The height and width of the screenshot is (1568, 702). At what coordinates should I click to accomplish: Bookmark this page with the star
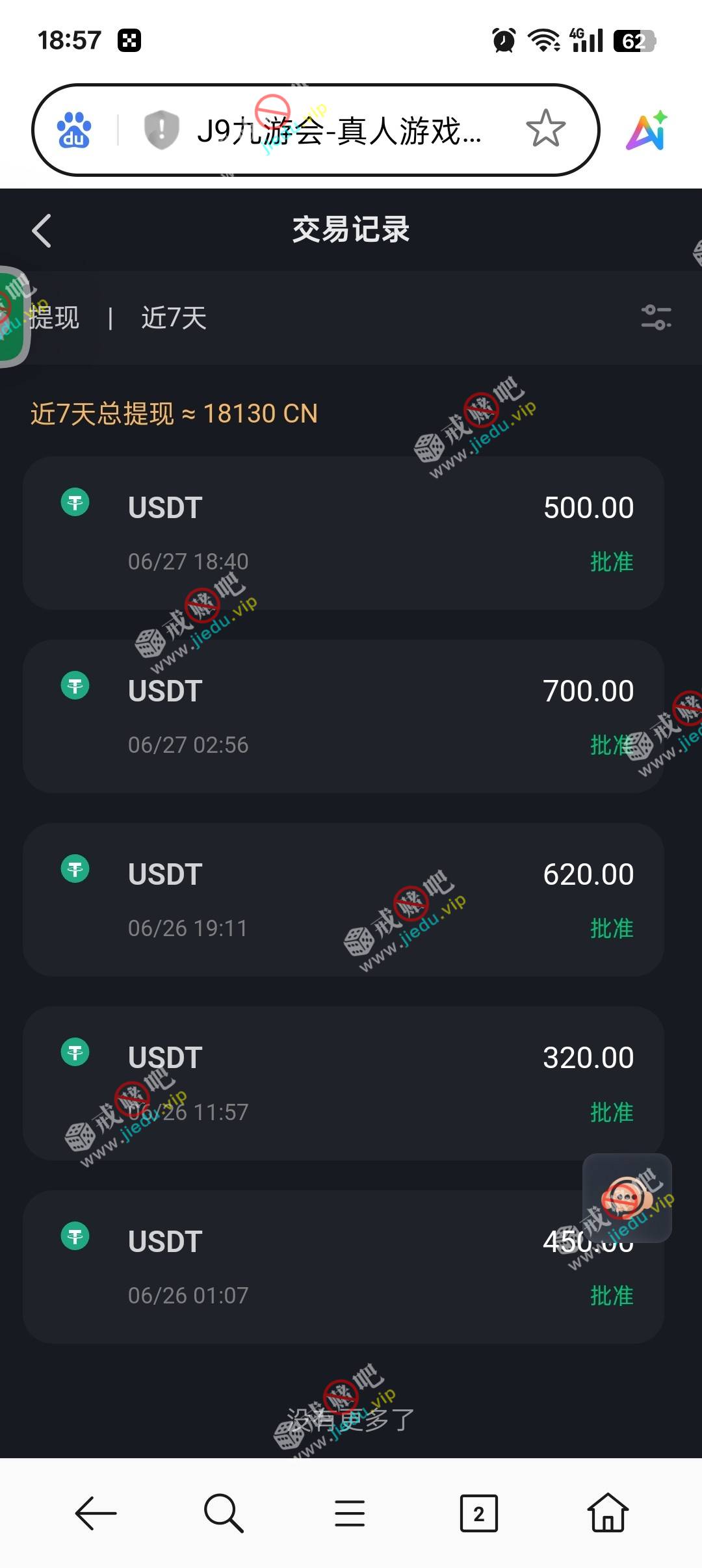[545, 129]
